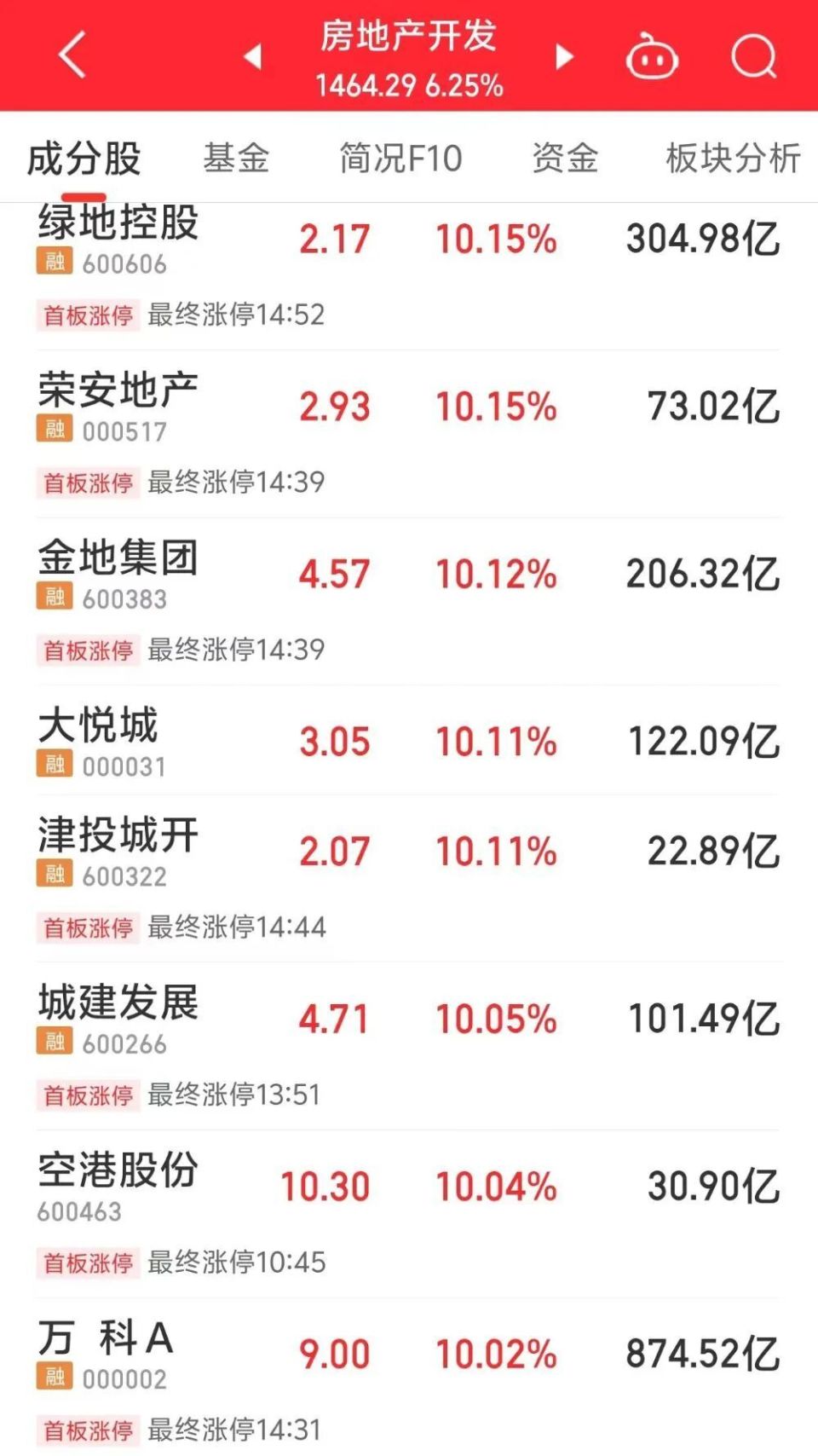The width and height of the screenshot is (818, 1456).
Task: Open the 简况F10 tab
Action: tap(400, 159)
